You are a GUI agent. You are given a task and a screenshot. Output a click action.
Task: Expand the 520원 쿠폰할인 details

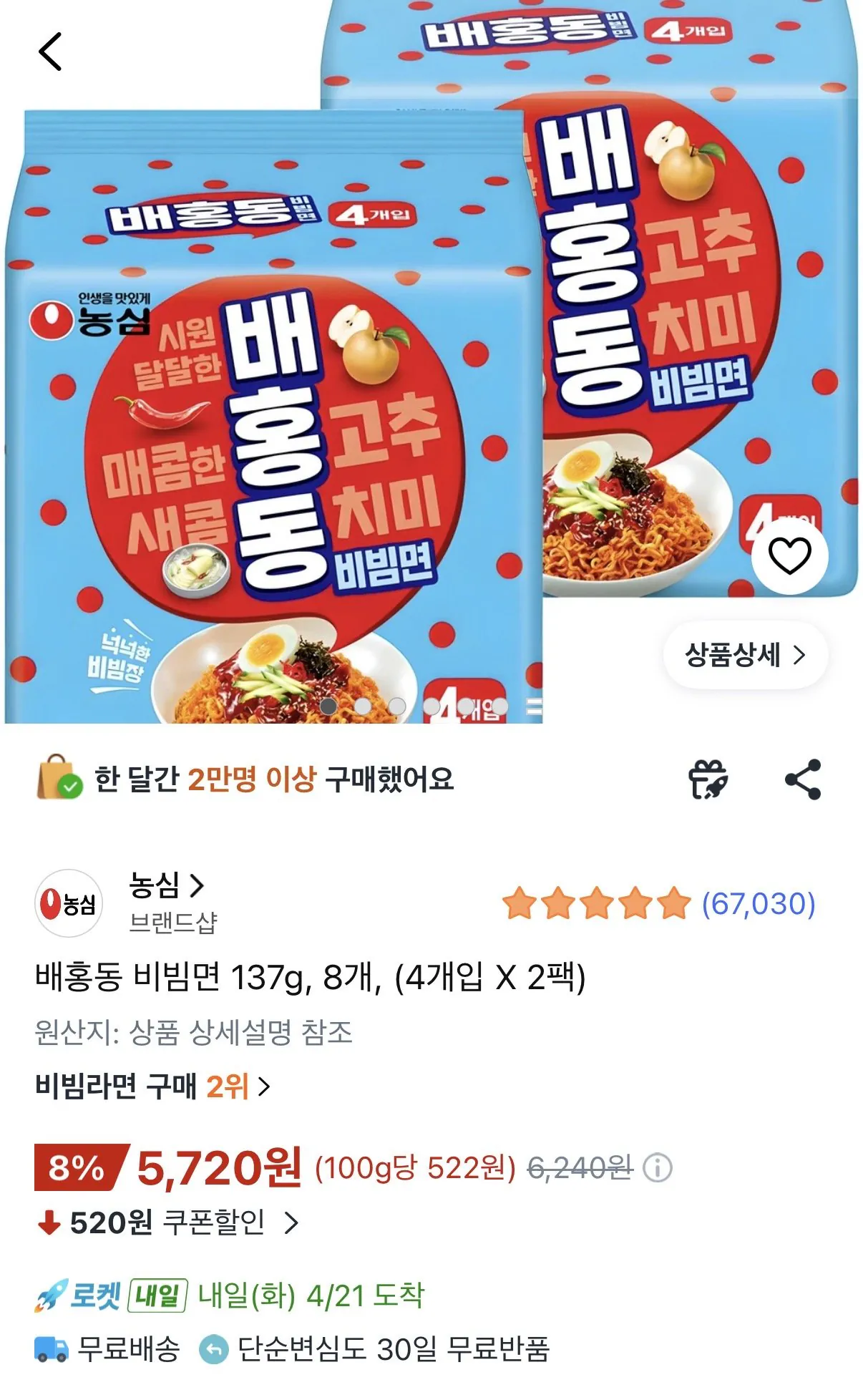tap(165, 1222)
